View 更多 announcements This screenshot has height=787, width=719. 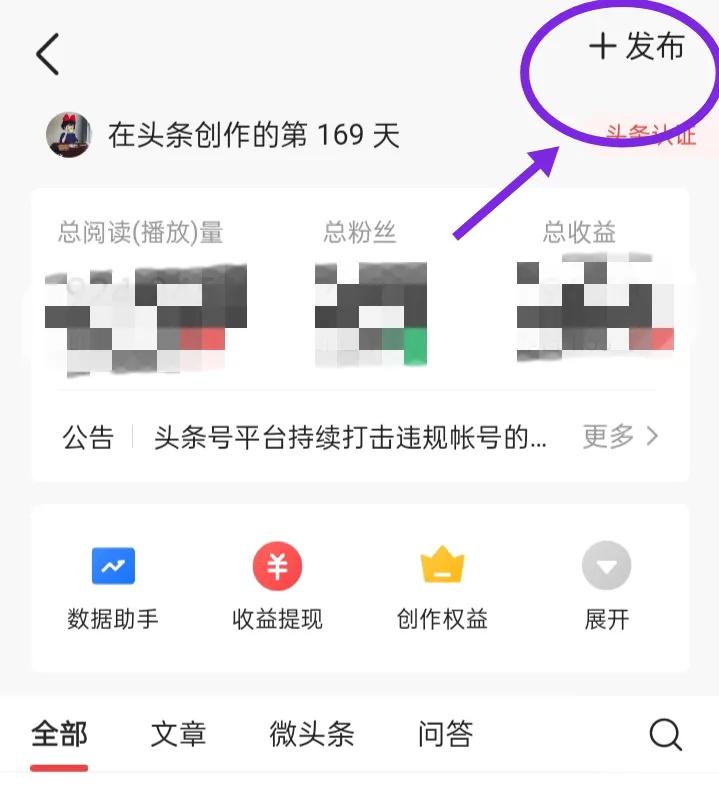point(620,436)
